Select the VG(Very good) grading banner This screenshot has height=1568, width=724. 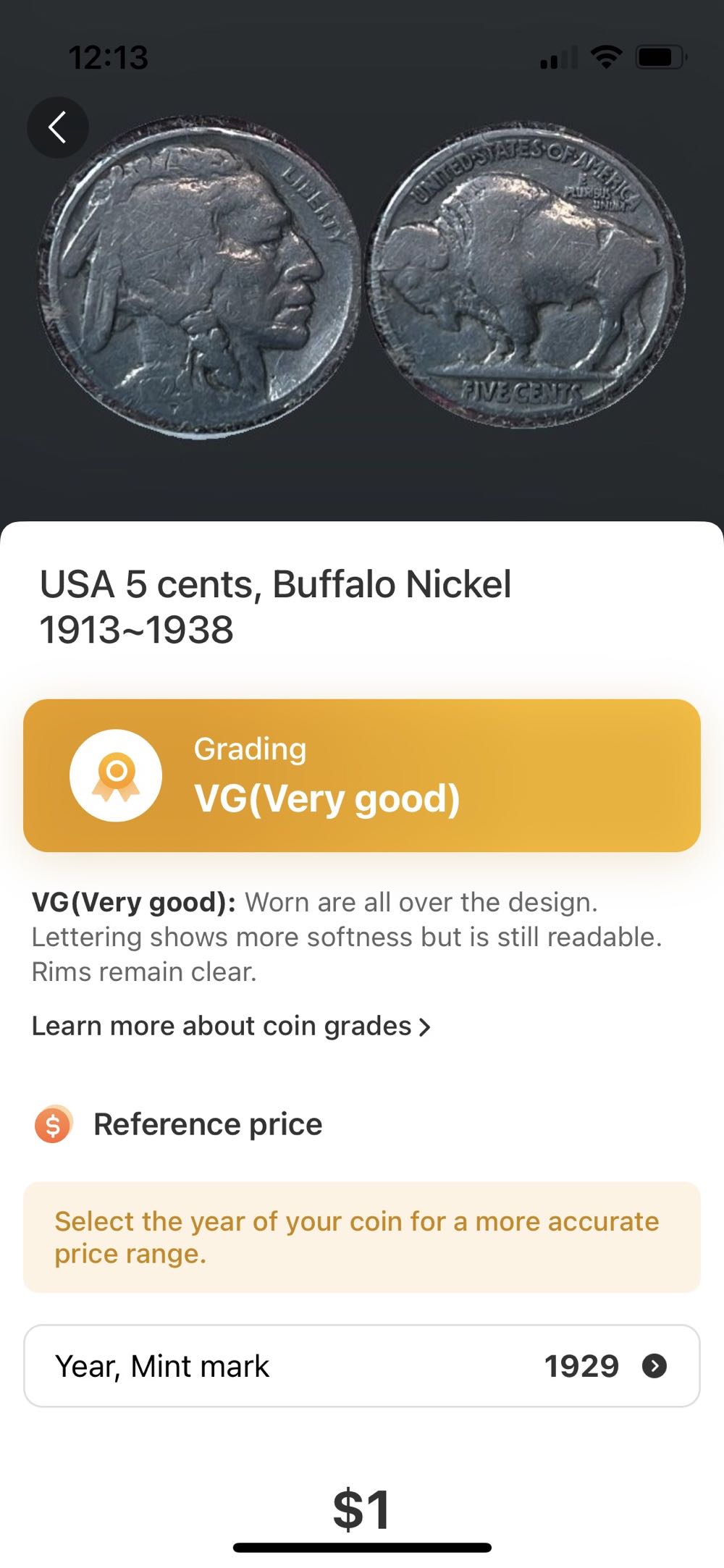pyautogui.click(x=362, y=773)
